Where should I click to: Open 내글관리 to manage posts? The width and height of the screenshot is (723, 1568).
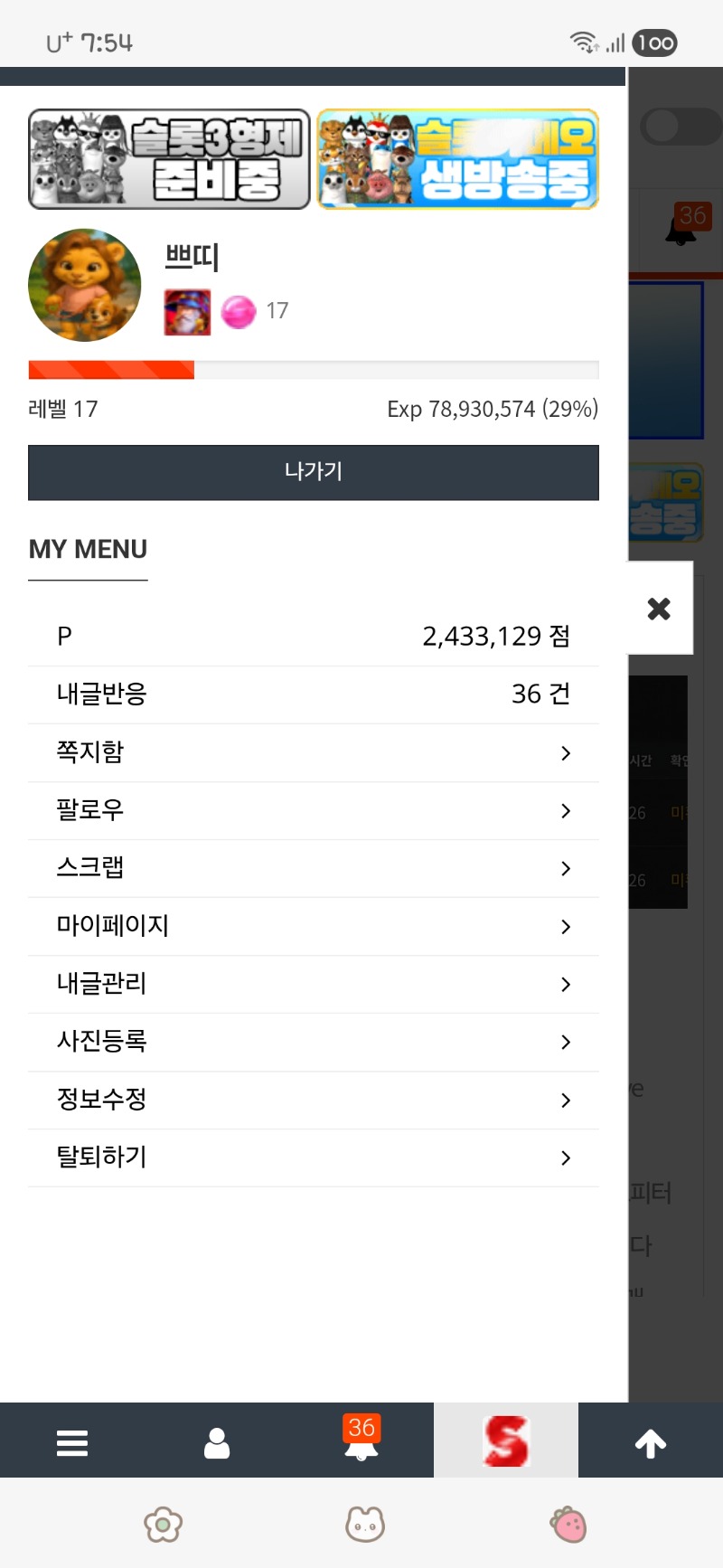[x=313, y=984]
